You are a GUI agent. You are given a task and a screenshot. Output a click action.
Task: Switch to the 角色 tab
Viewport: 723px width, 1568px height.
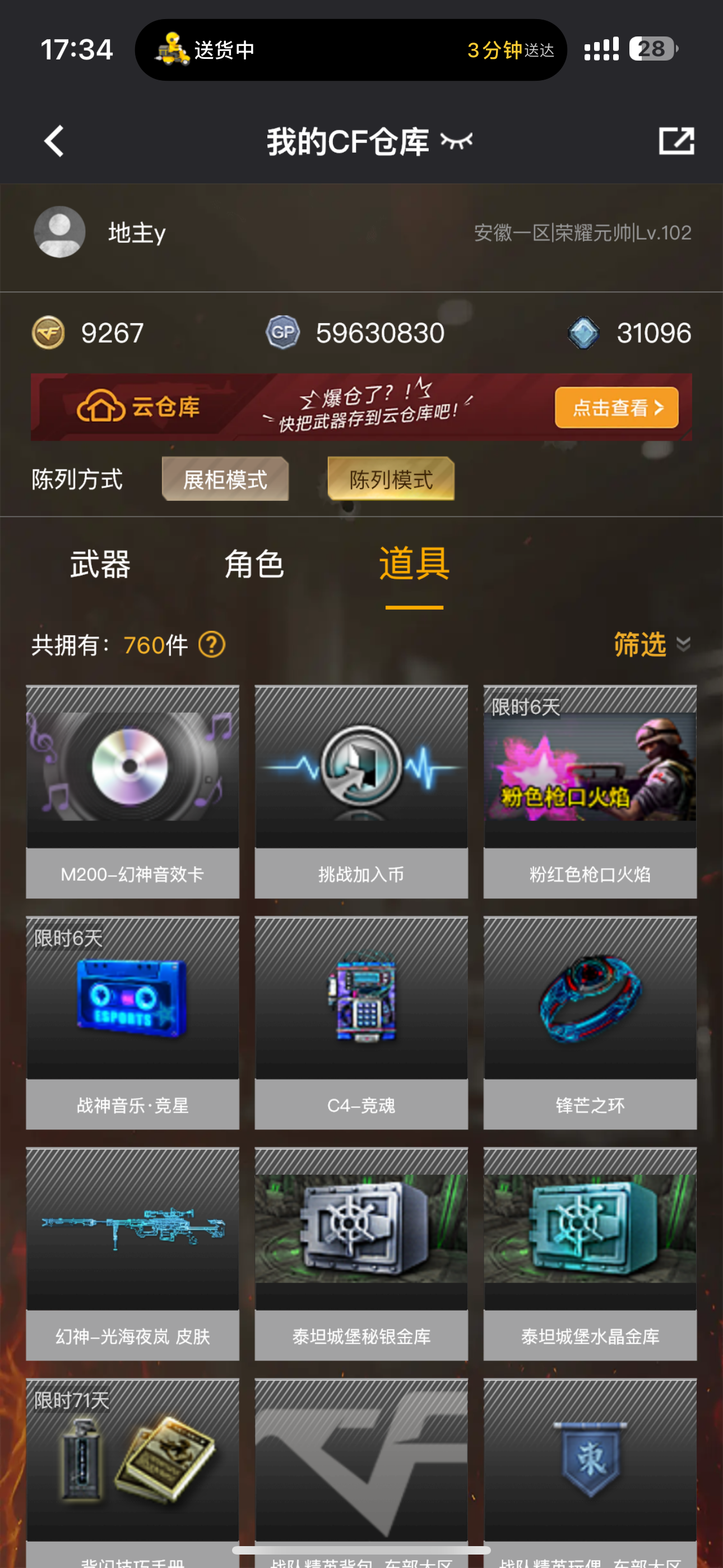(x=254, y=564)
